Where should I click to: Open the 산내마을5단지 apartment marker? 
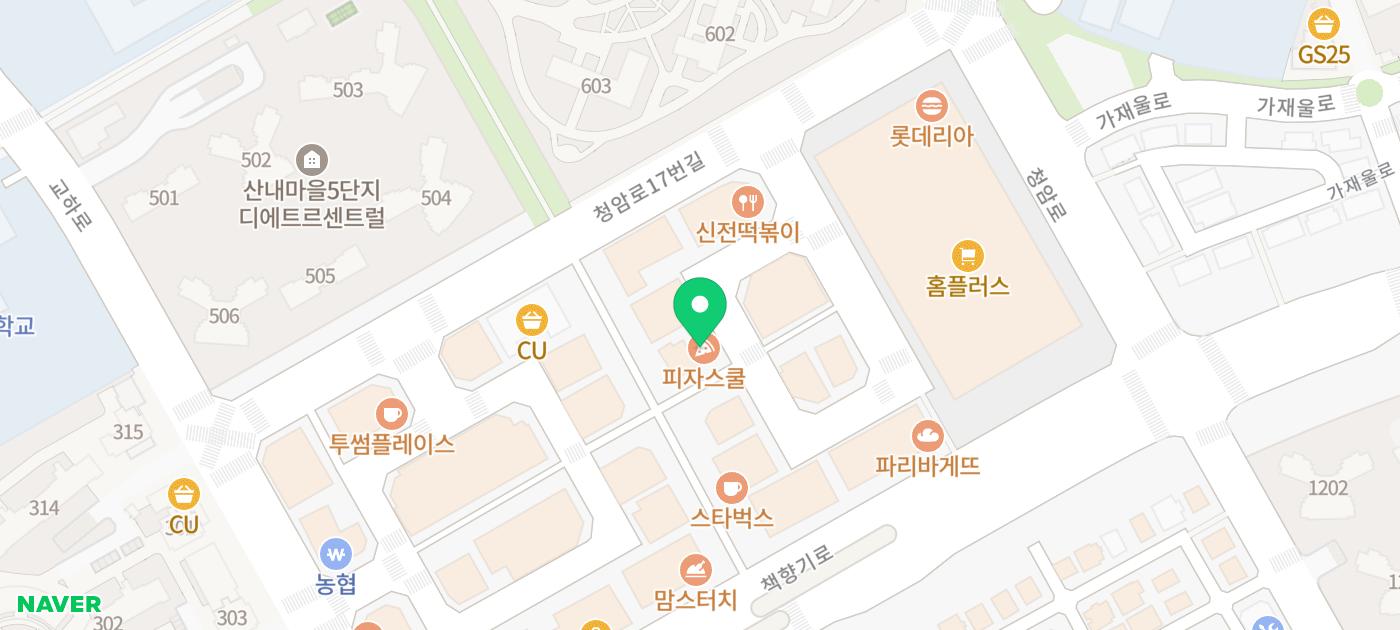click(312, 159)
